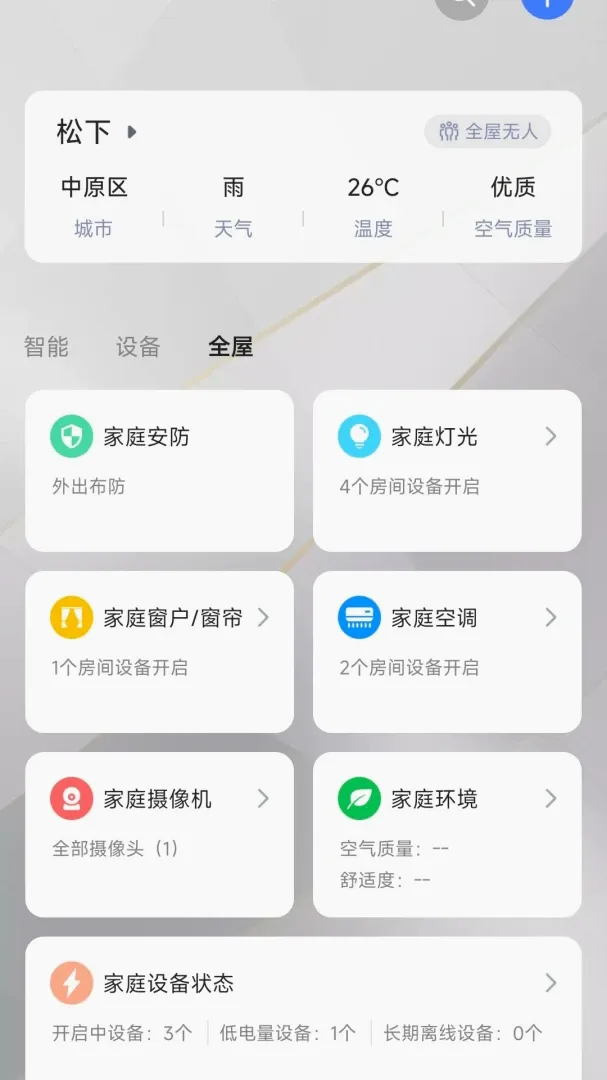This screenshot has height=1080, width=607.
Task: View the 家庭环境 air quality card
Action: [x=447, y=835]
